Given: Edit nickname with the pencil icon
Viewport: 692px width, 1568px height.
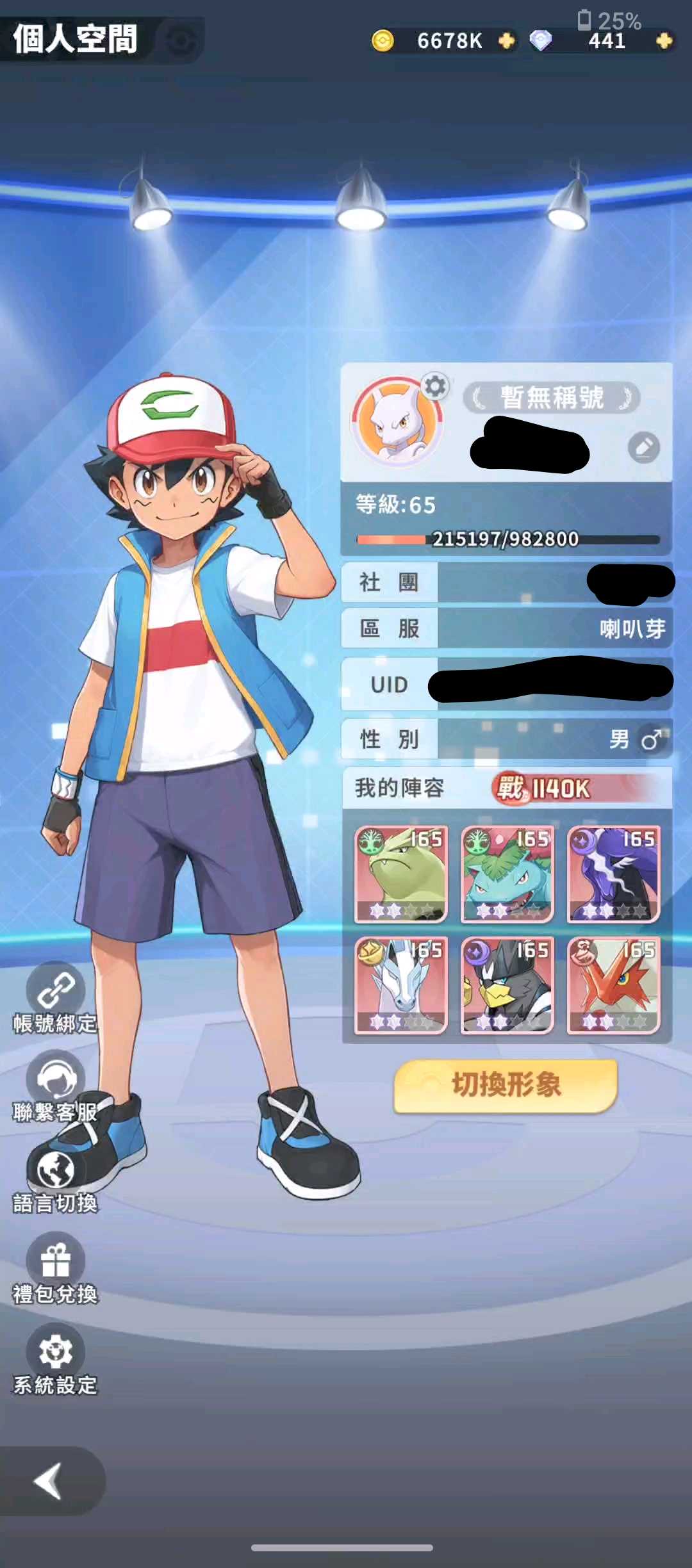Looking at the screenshot, I should tap(644, 448).
